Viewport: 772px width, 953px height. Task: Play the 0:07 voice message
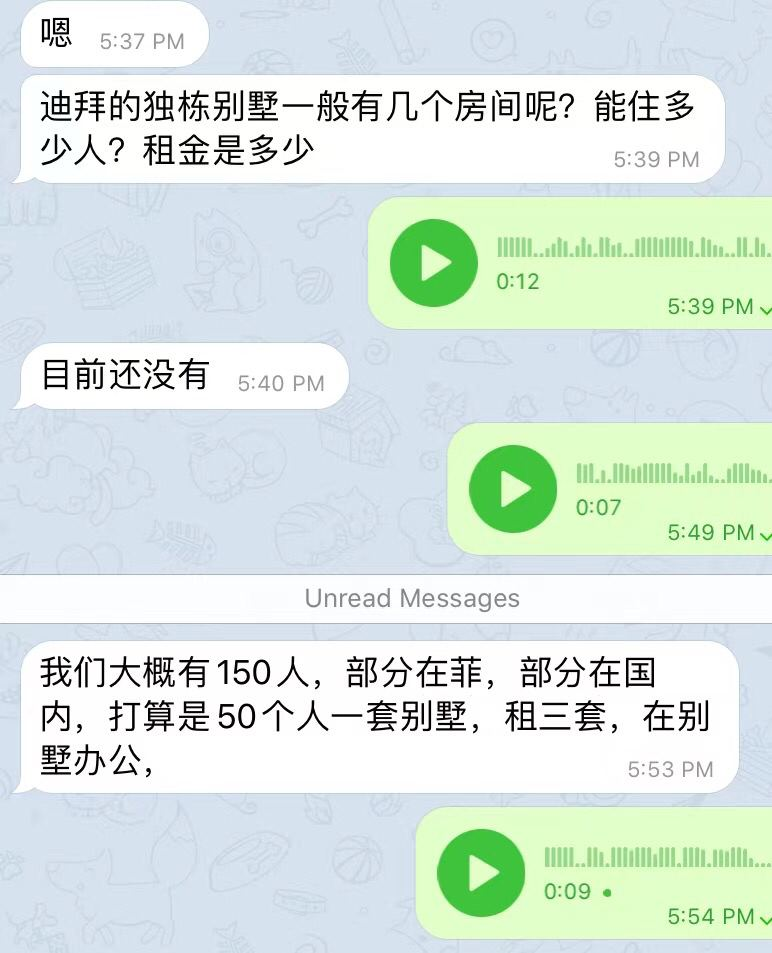click(x=513, y=489)
